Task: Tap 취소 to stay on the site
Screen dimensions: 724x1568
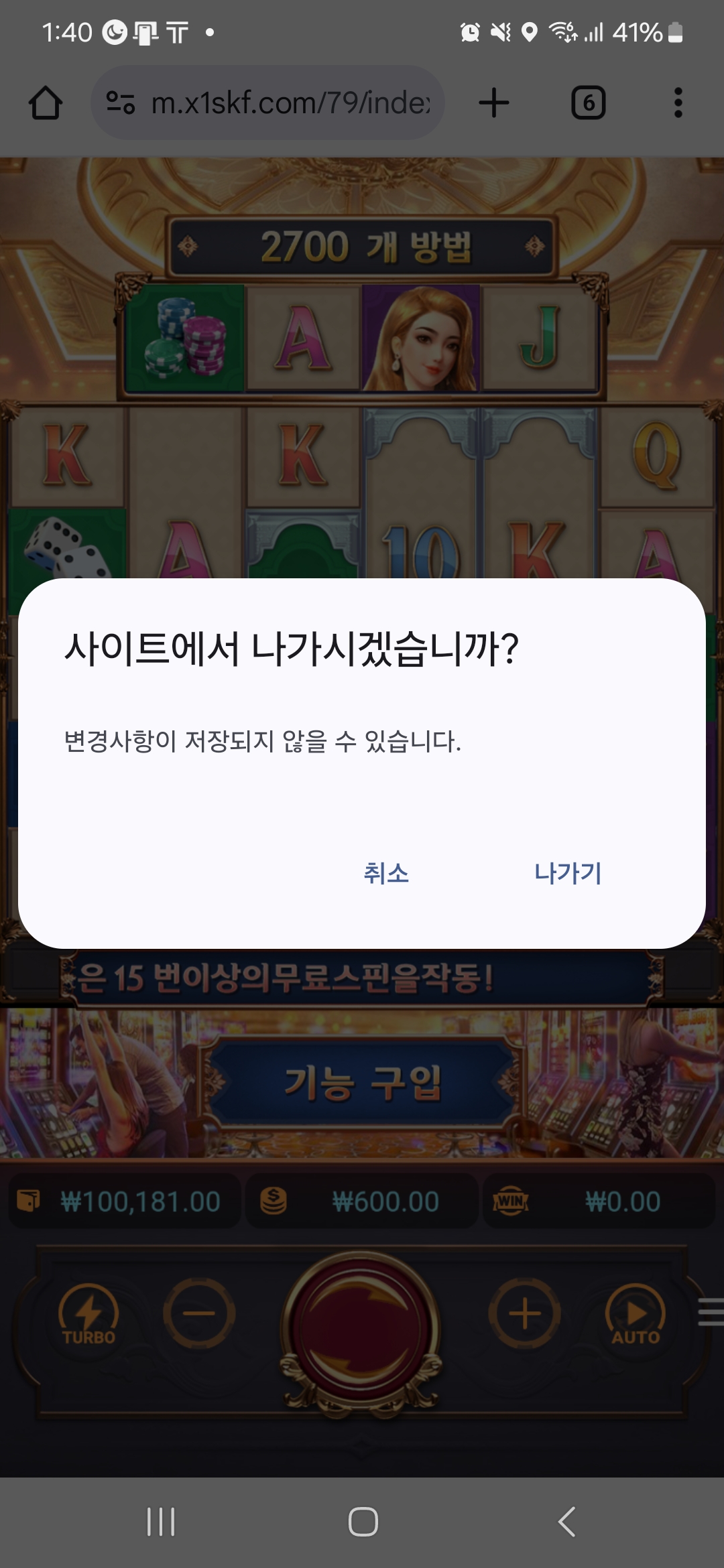Action: 386,873
